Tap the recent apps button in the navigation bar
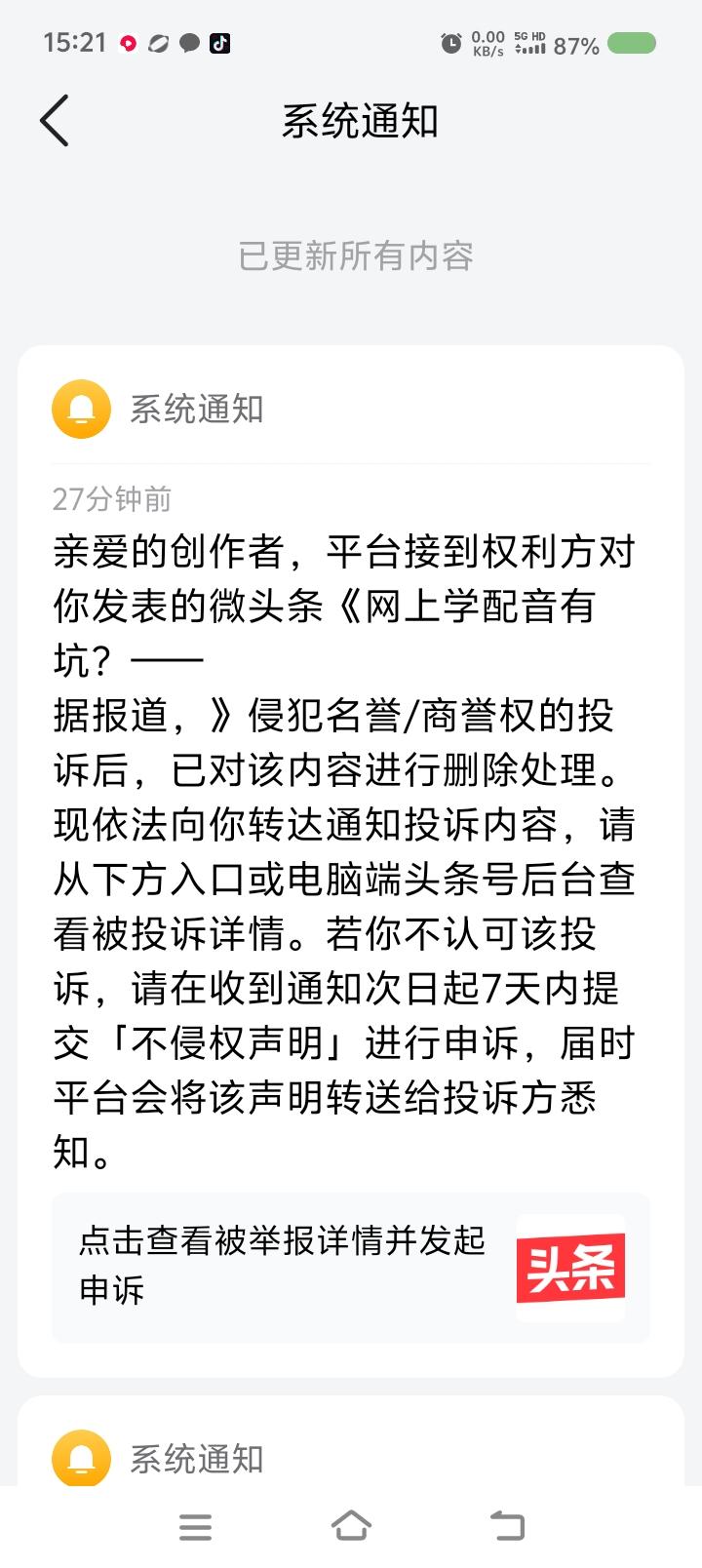 click(x=195, y=1527)
